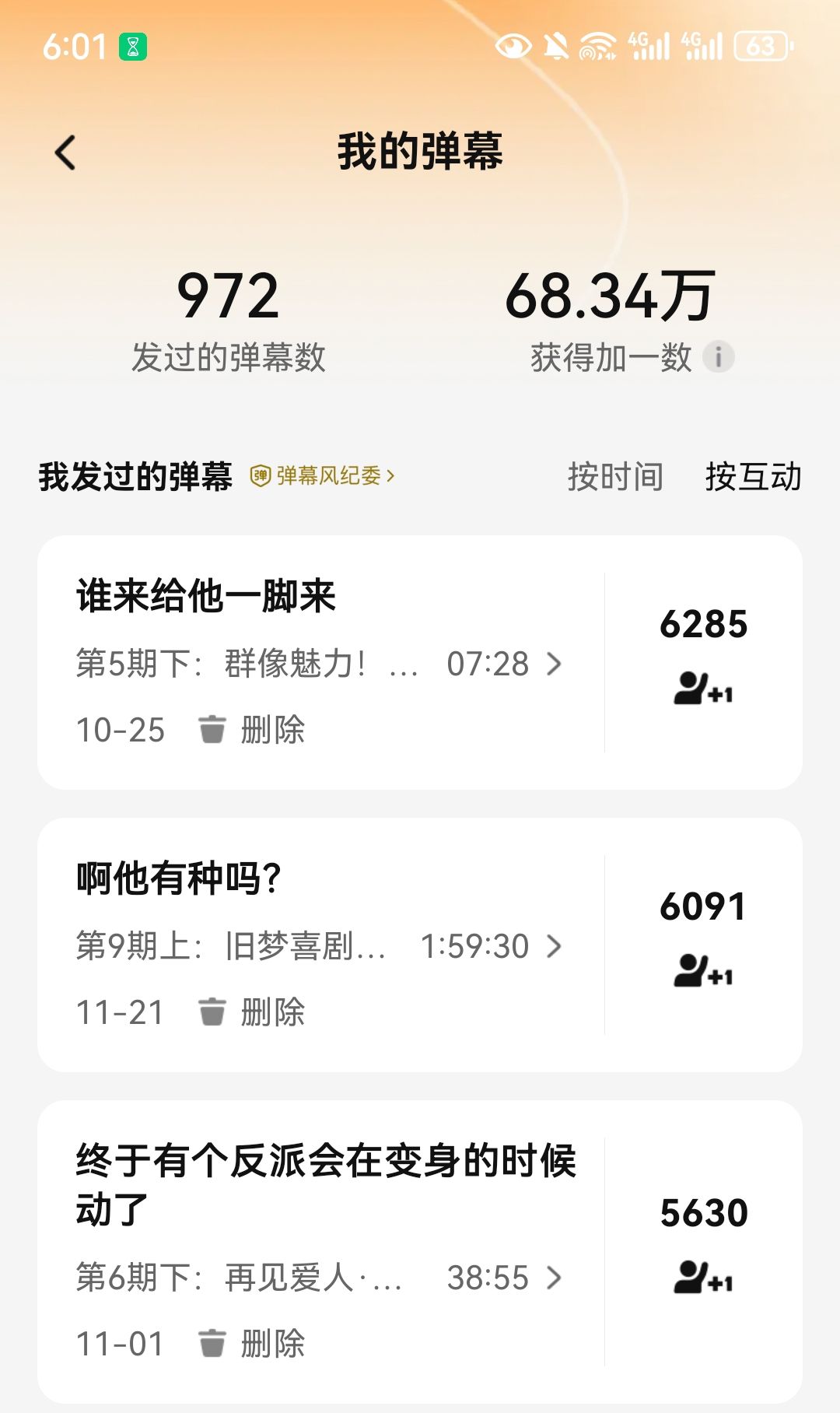The height and width of the screenshot is (1413, 840).
Task: Open the 第6期下 episode at 38:55
Action: [x=319, y=1278]
